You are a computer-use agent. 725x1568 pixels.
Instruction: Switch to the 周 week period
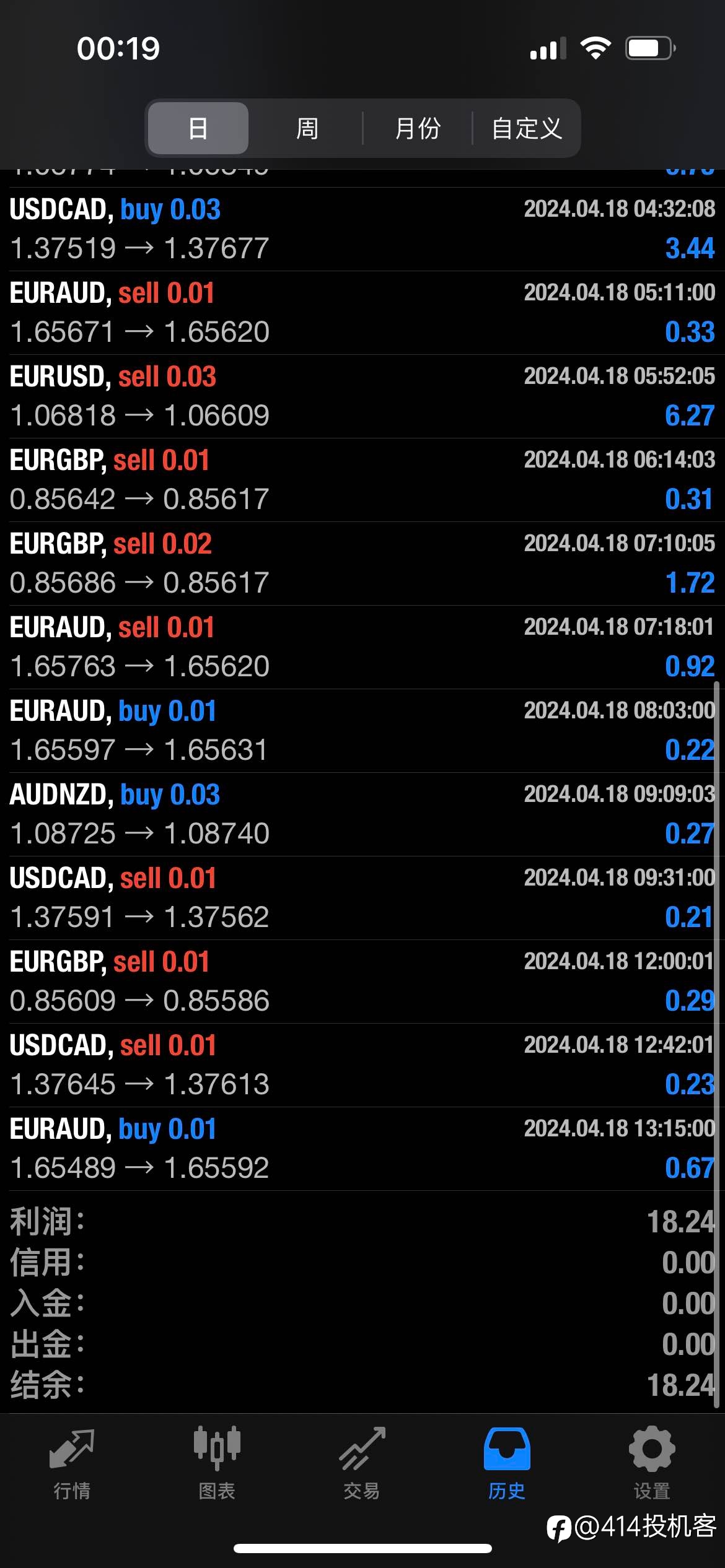point(307,128)
